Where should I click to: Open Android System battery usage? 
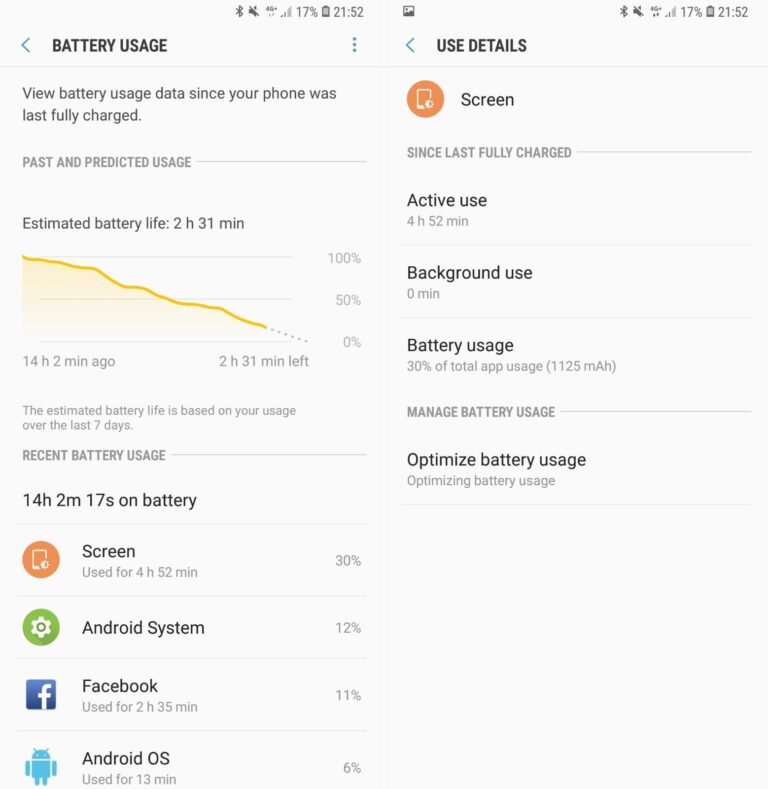click(190, 628)
